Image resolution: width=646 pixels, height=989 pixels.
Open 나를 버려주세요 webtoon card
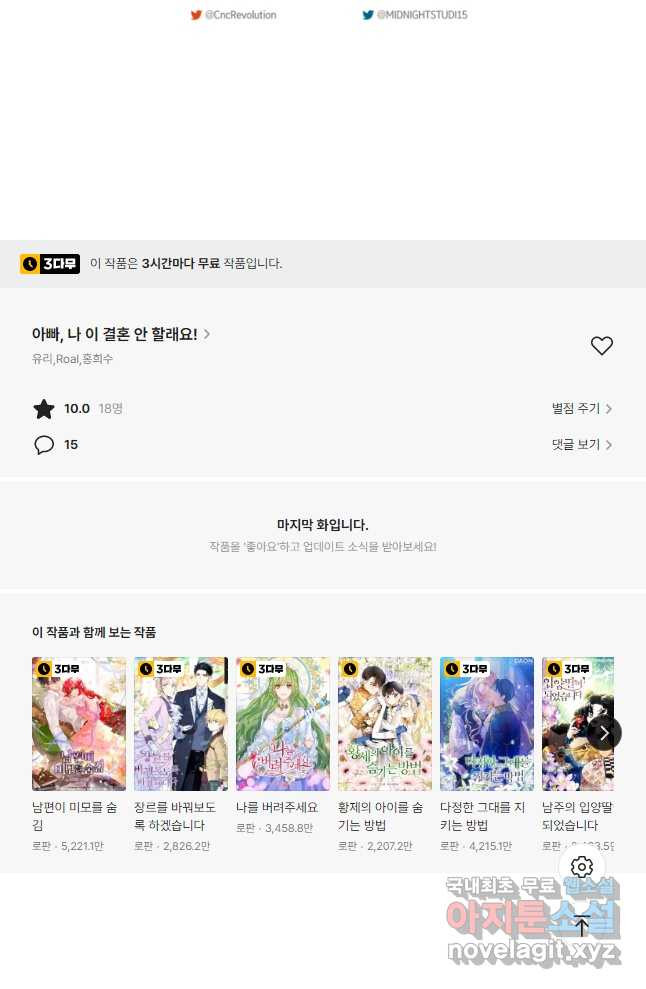(x=283, y=724)
